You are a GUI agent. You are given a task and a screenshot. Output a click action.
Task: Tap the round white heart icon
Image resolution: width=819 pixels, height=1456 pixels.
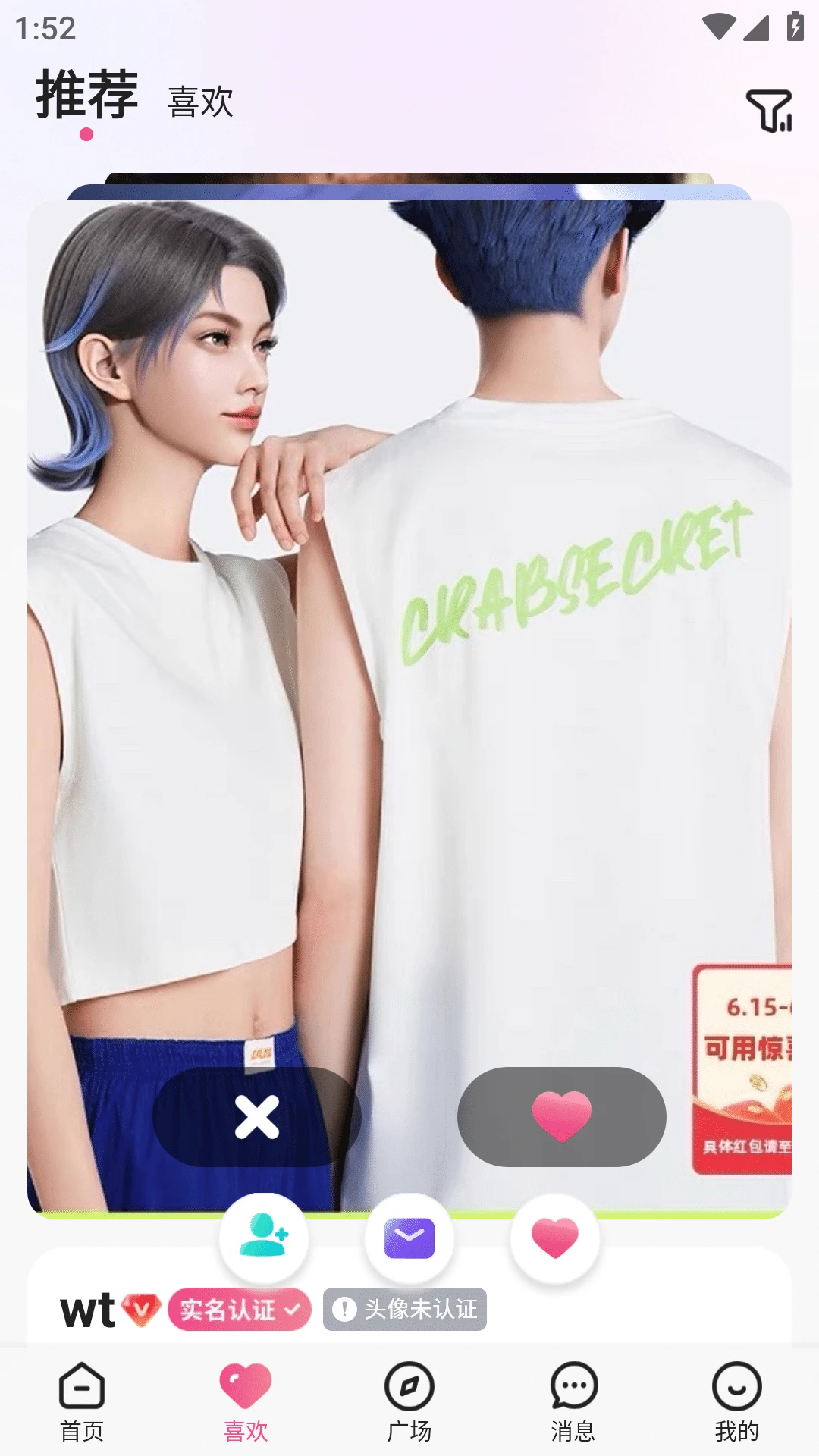tap(555, 1238)
